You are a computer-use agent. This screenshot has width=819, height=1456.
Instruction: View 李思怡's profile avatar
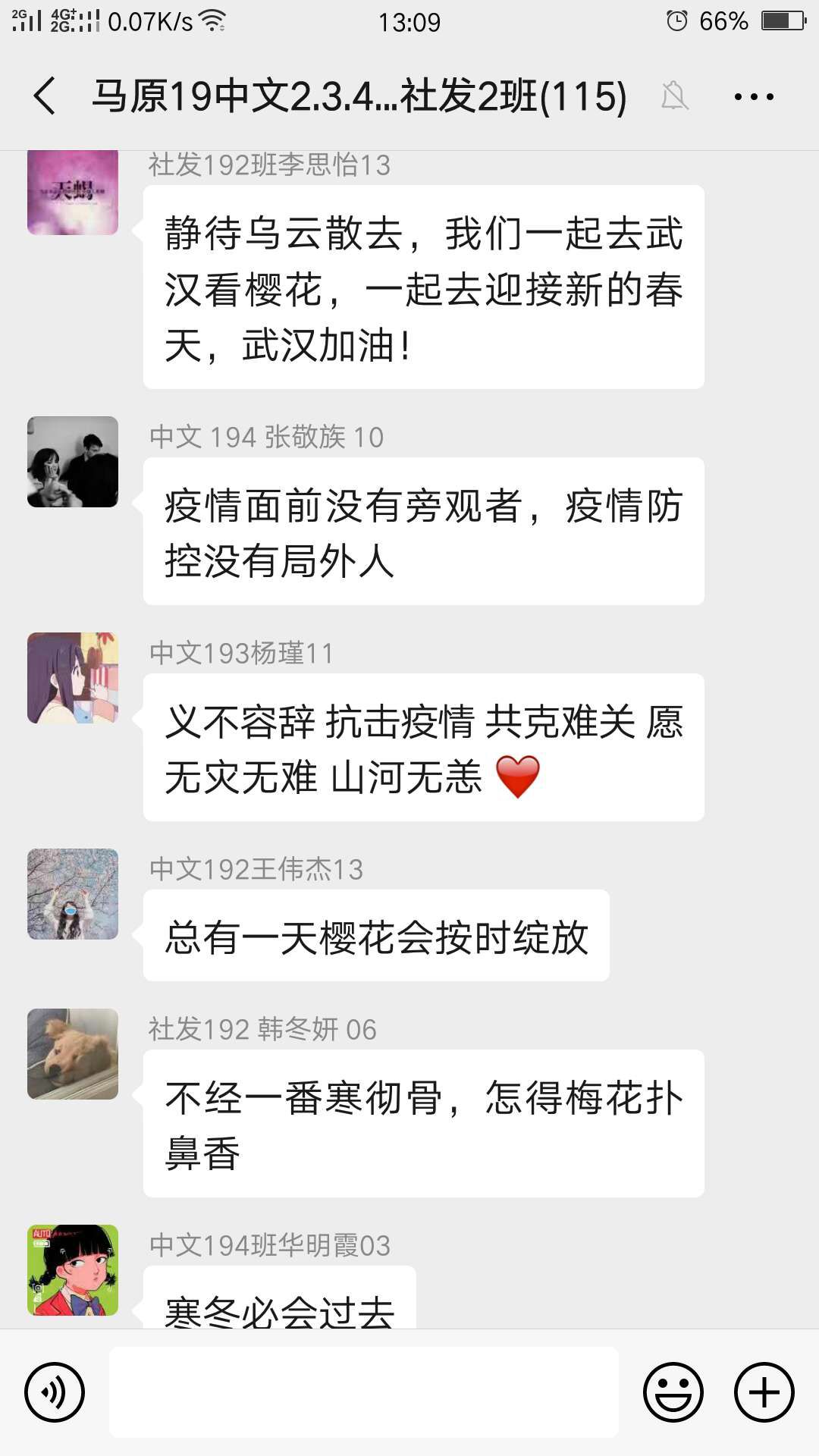tap(73, 193)
